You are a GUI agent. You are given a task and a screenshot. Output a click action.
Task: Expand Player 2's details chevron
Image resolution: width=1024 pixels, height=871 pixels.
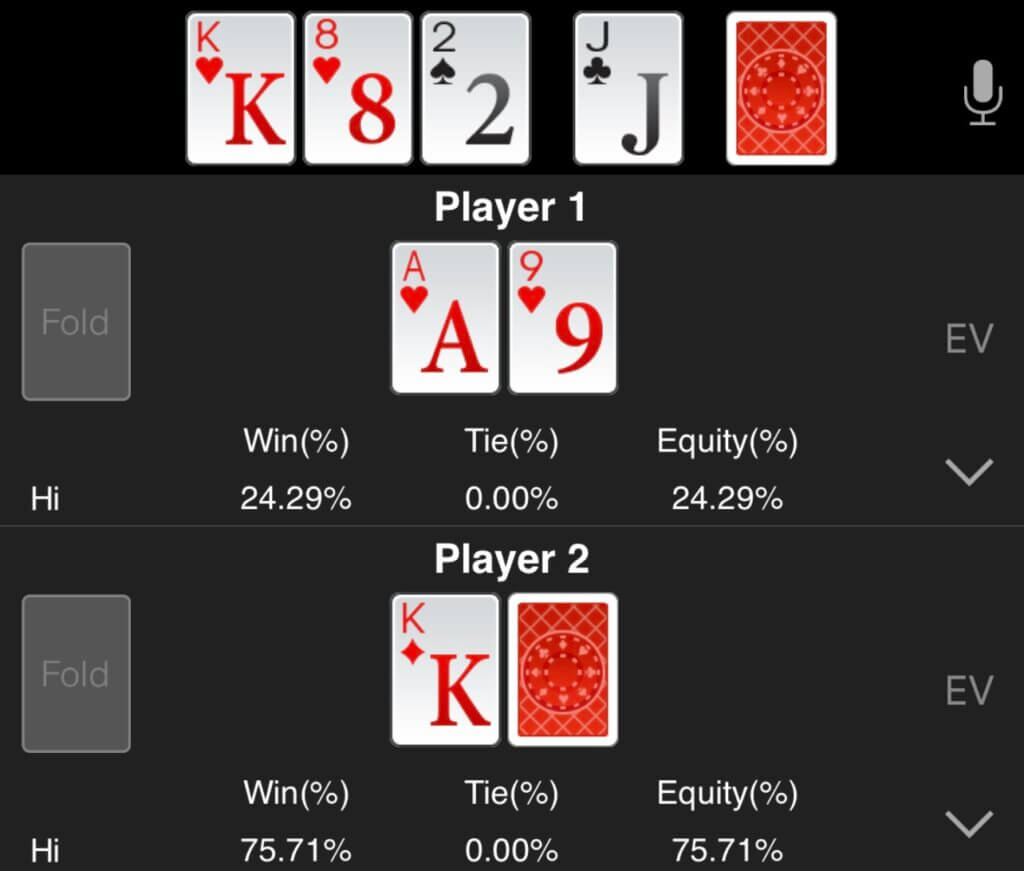pyautogui.click(x=969, y=823)
